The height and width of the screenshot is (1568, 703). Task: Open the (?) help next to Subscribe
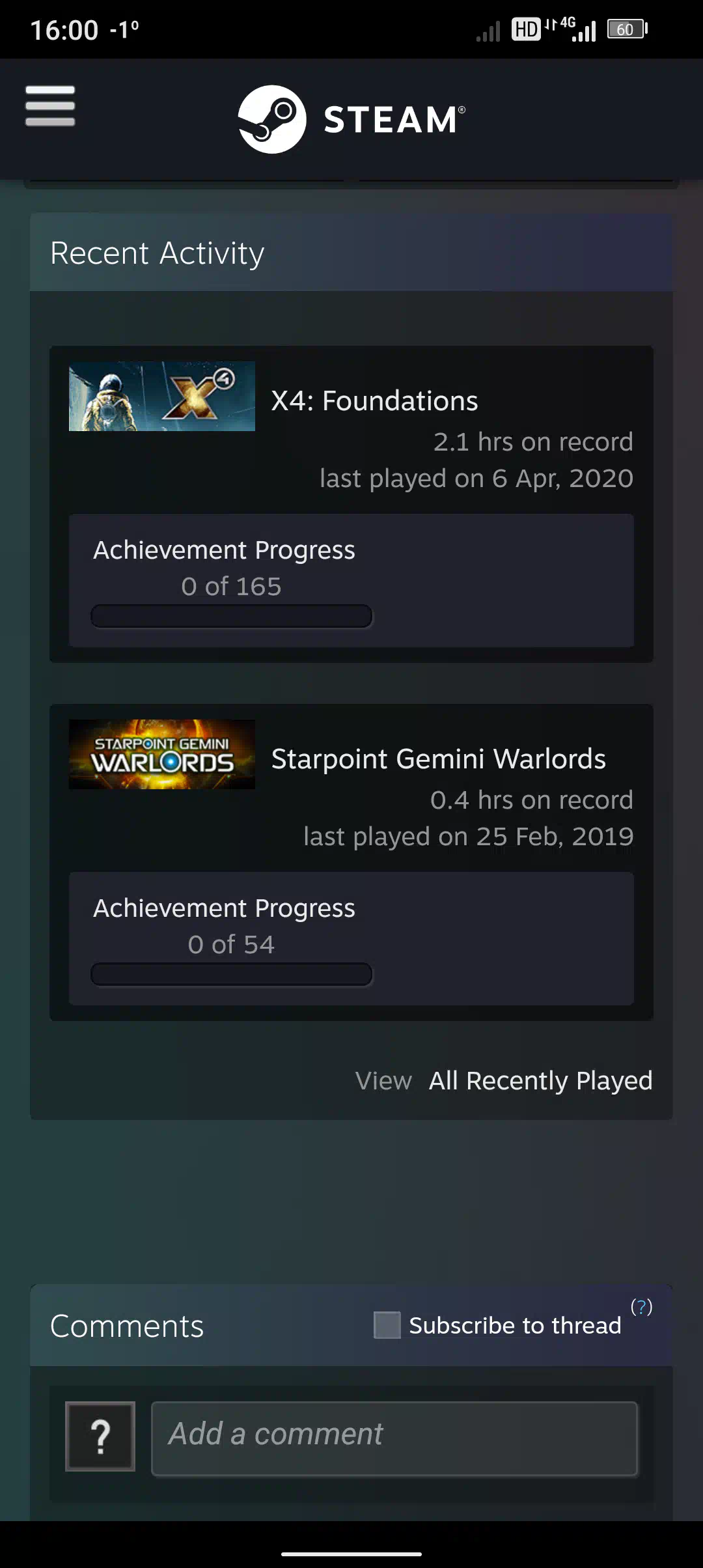(x=641, y=1306)
